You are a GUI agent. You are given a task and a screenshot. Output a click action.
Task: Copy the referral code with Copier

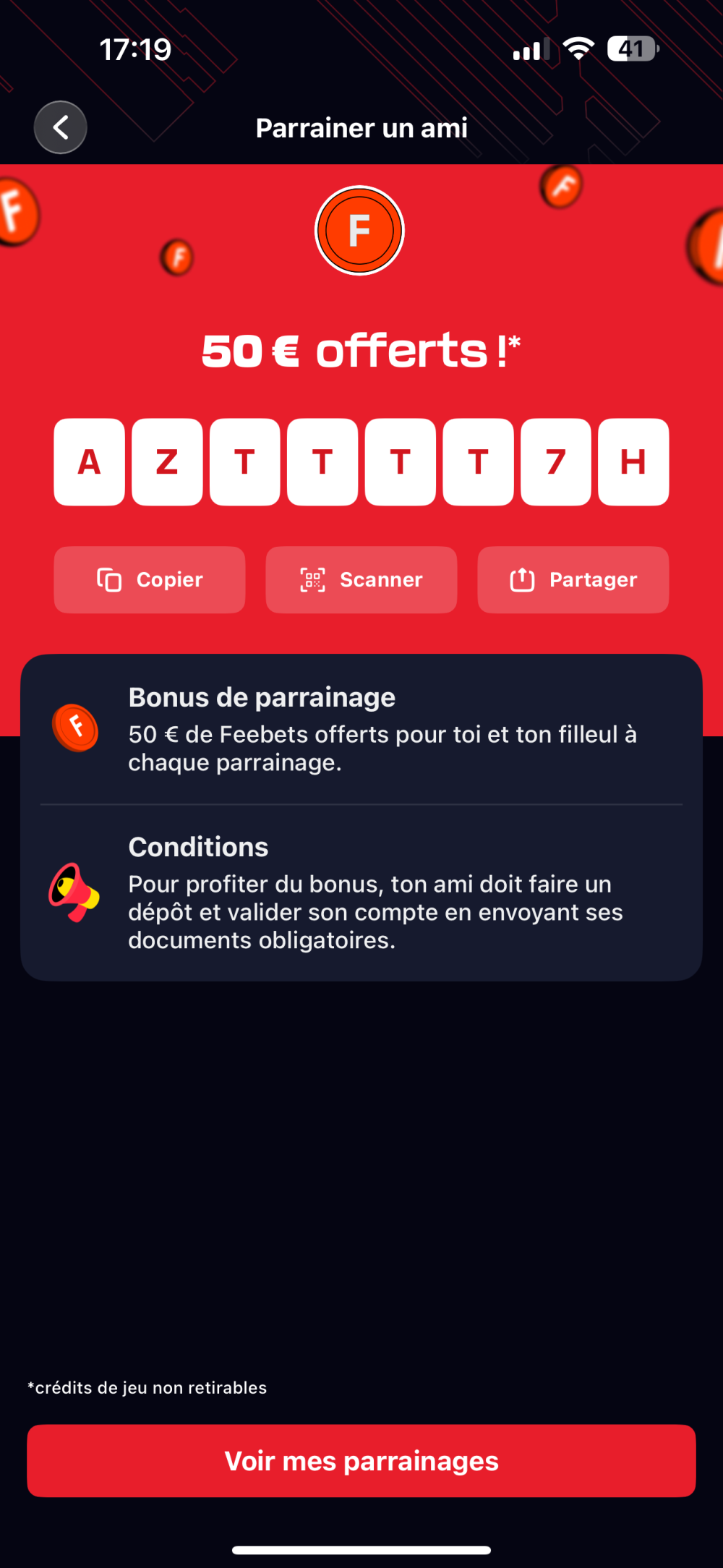[150, 580]
